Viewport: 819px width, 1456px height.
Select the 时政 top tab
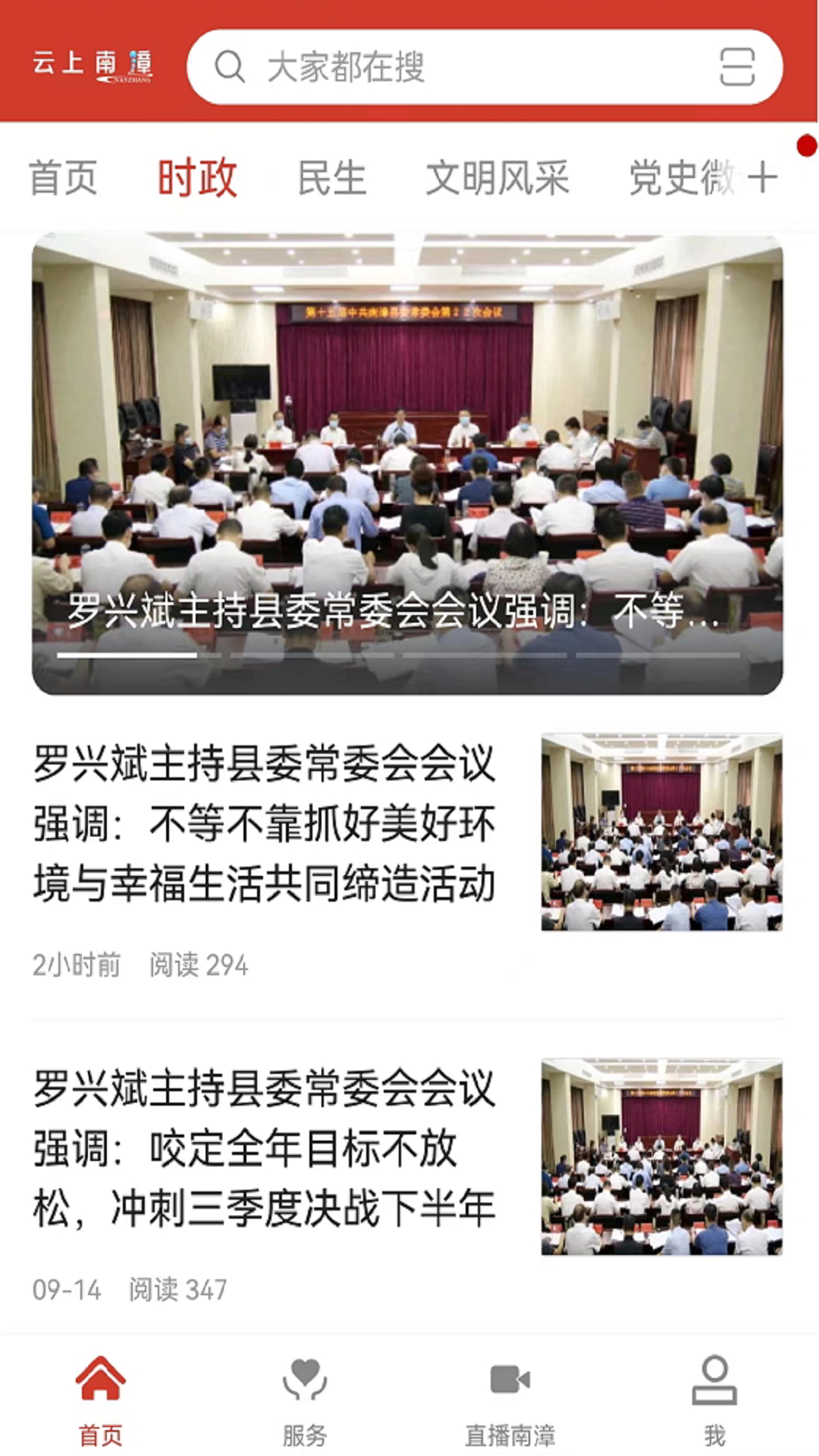[197, 177]
